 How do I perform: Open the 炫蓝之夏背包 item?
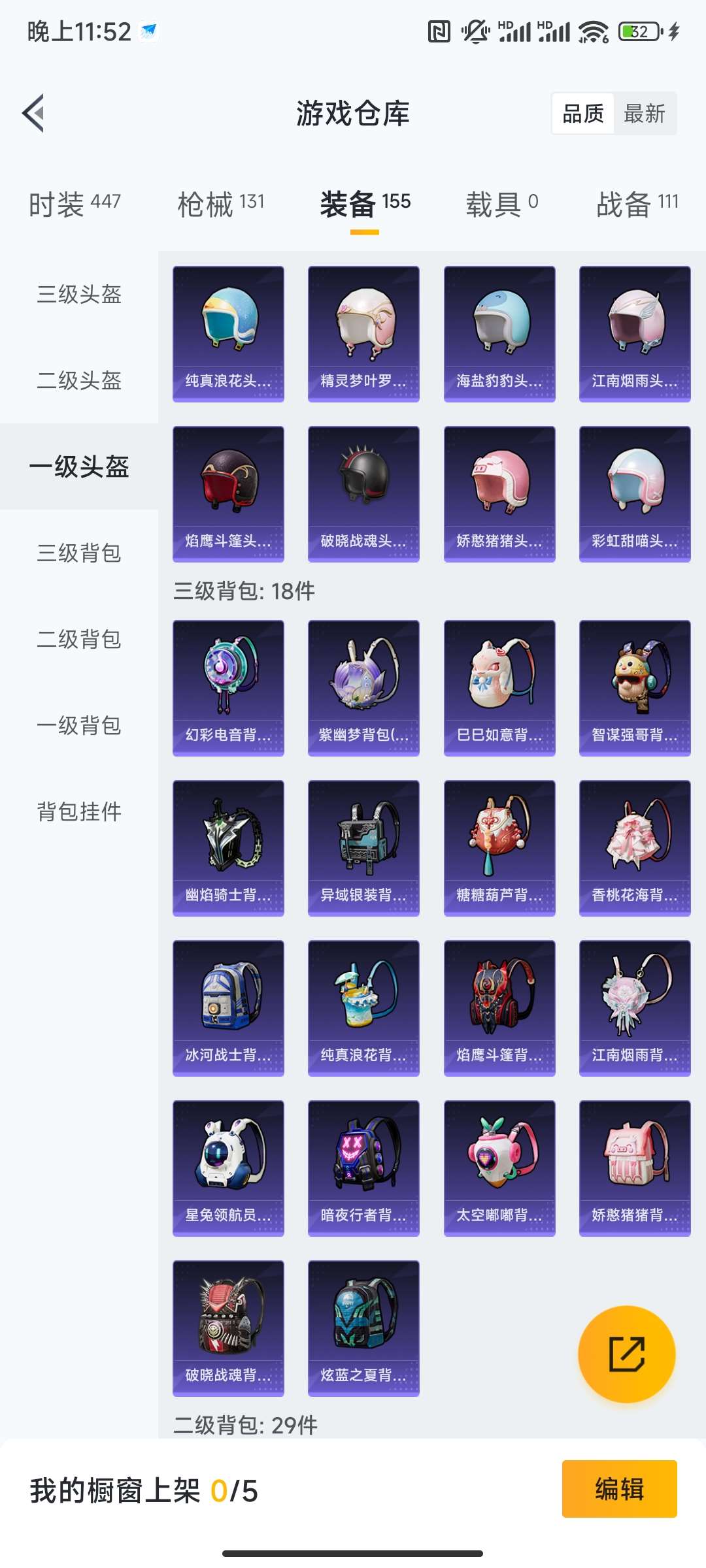point(363,1328)
